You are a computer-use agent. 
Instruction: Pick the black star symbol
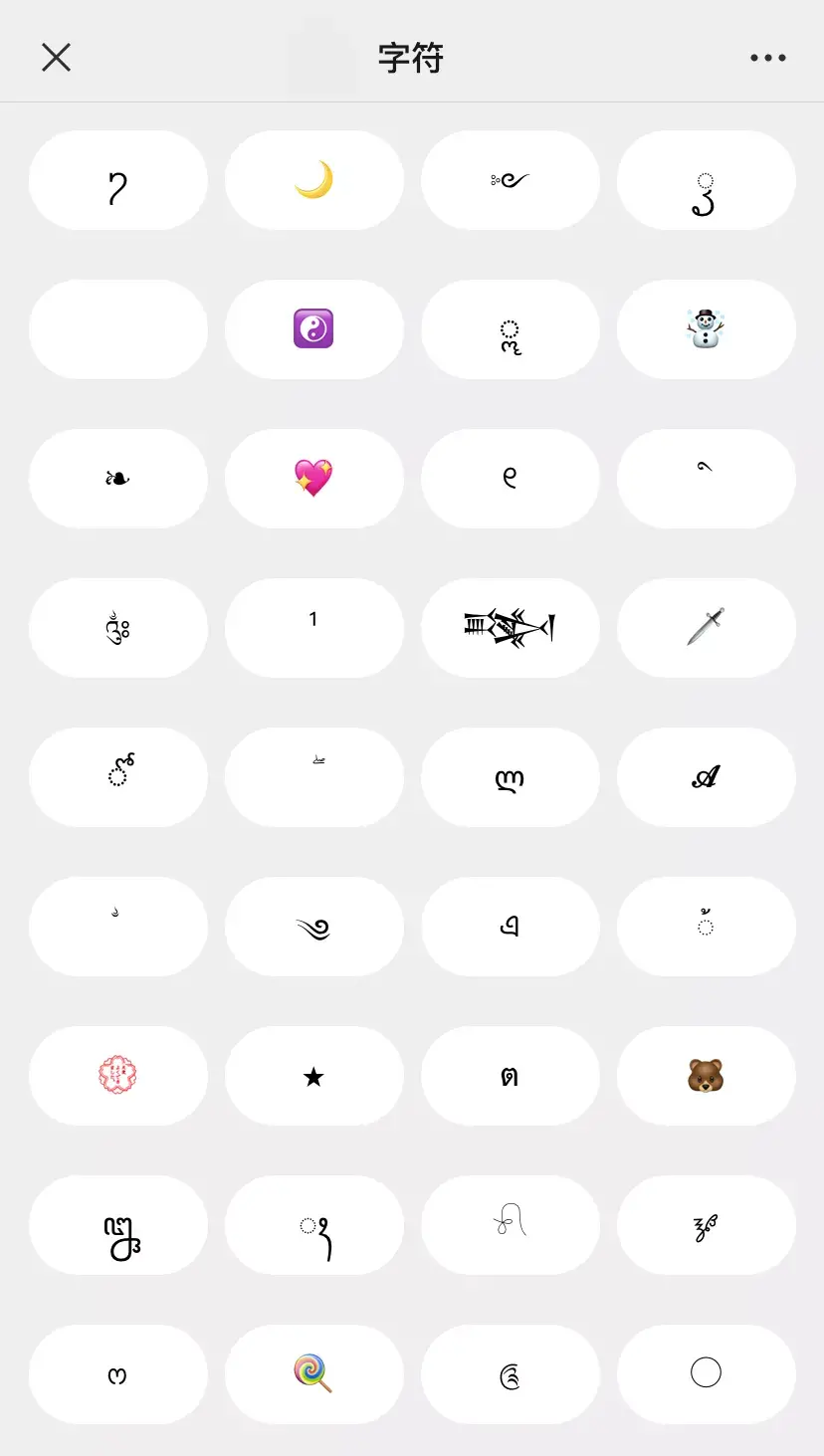(314, 1076)
